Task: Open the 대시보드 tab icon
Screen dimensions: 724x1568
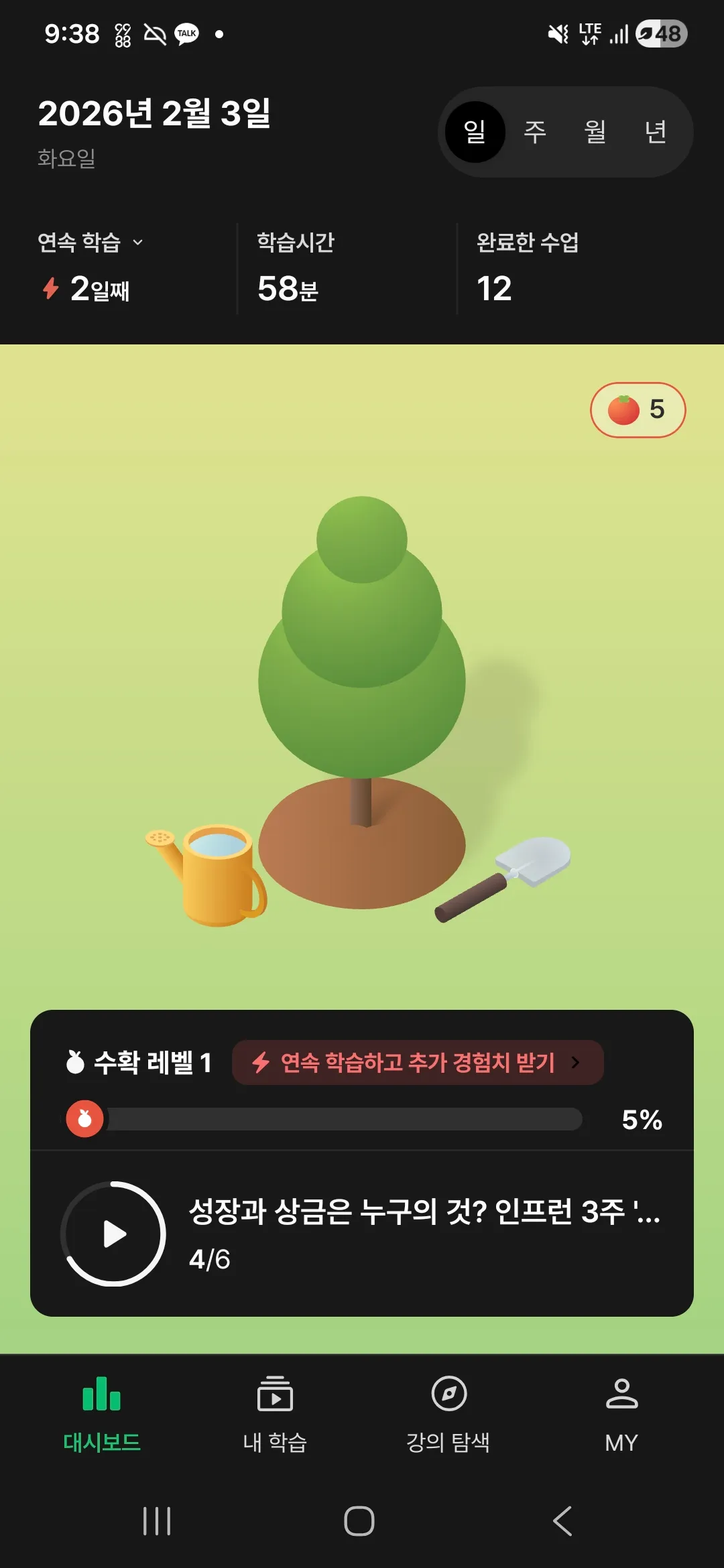Action: coord(101,1397)
